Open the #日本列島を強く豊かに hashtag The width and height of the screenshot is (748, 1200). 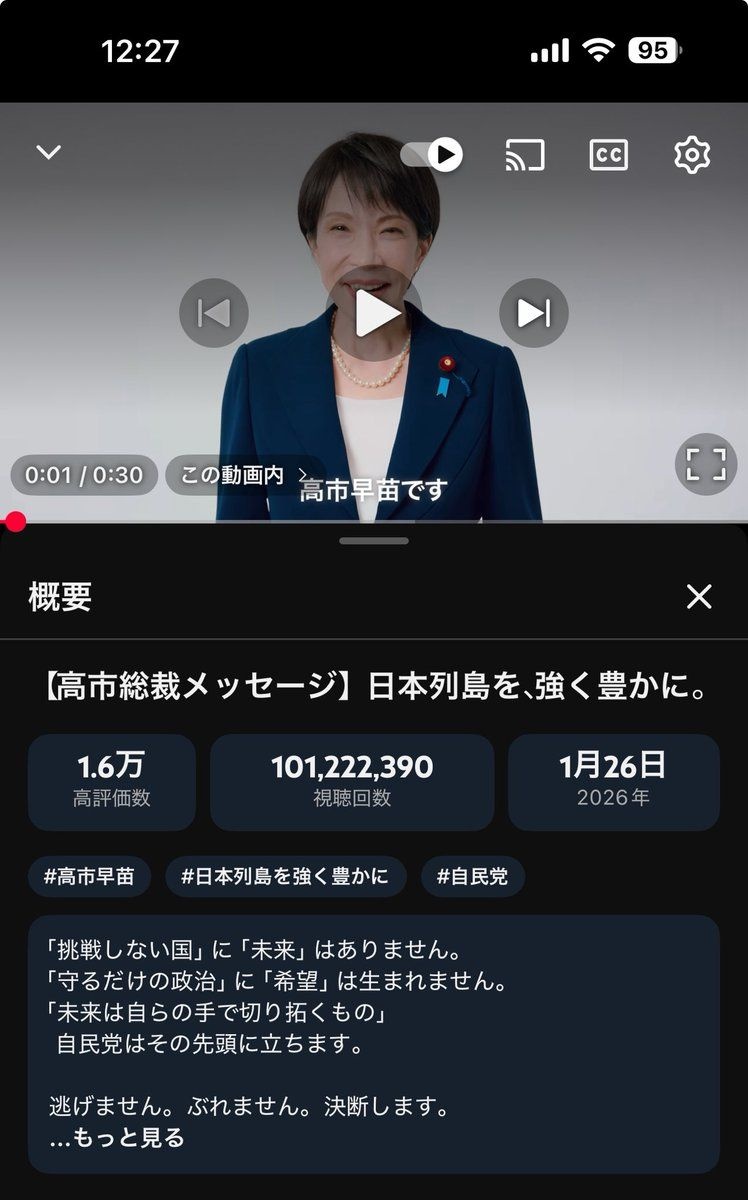[285, 877]
